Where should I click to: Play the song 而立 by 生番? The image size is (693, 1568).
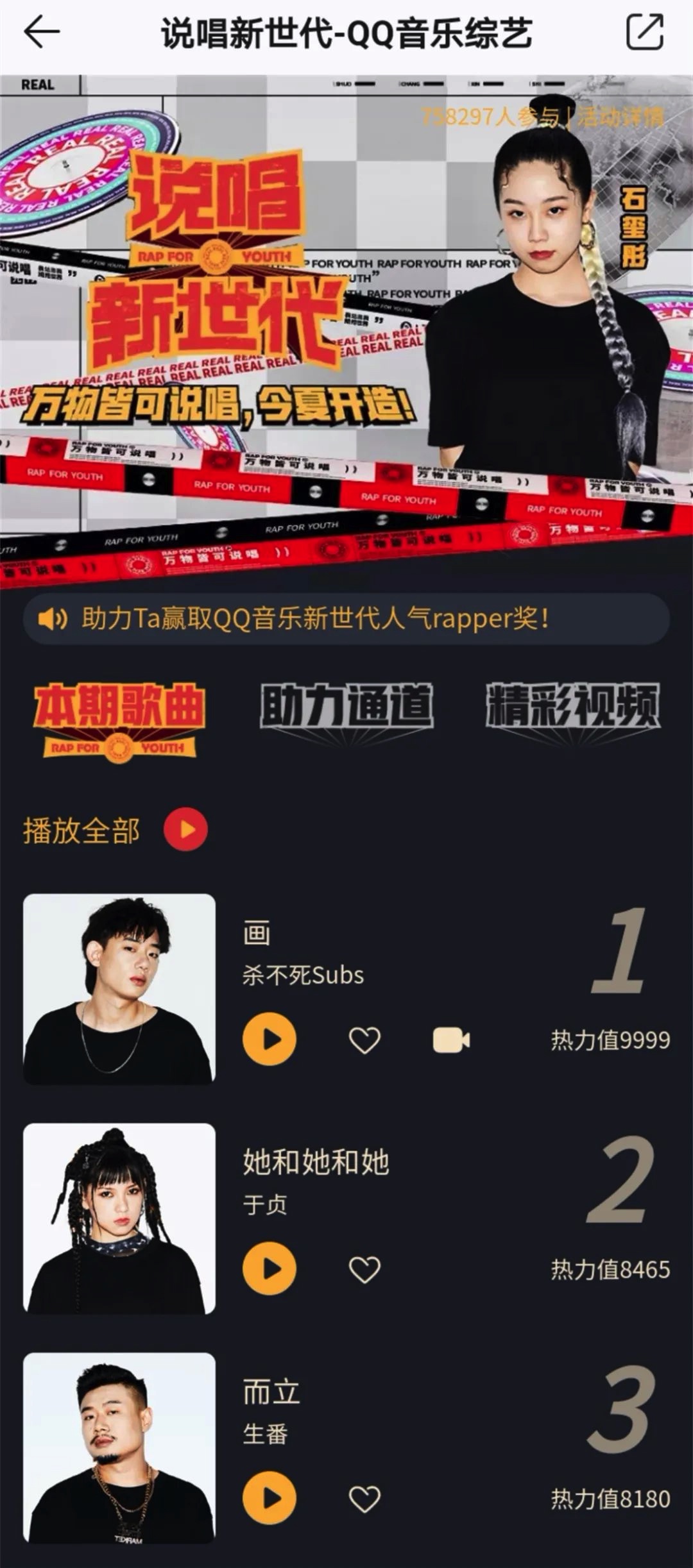(269, 1498)
